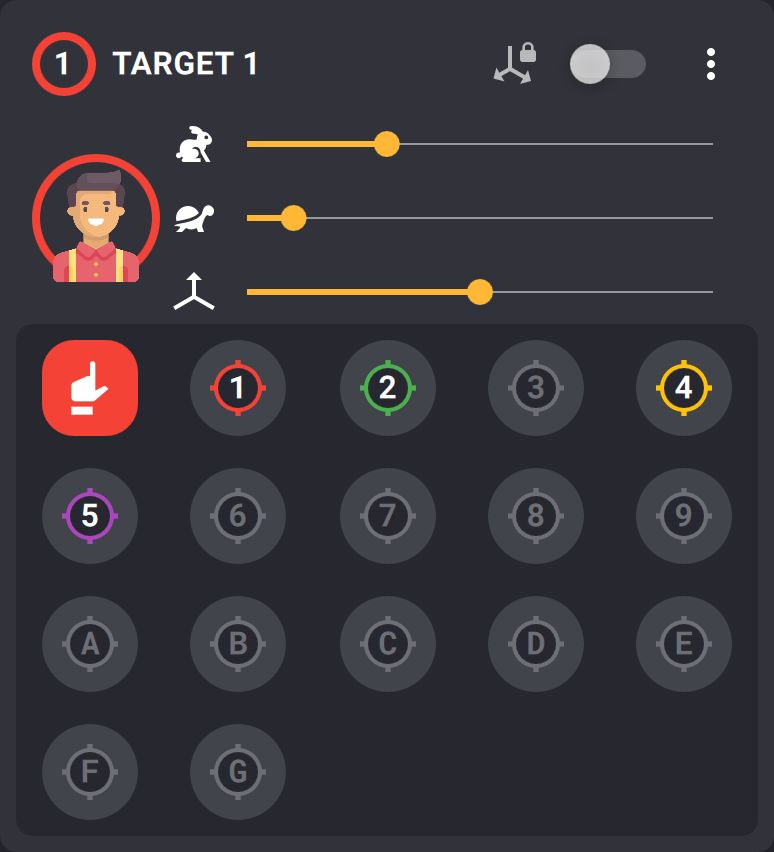Select the red target 1
Viewport: 774px width, 852px height.
tap(238, 388)
